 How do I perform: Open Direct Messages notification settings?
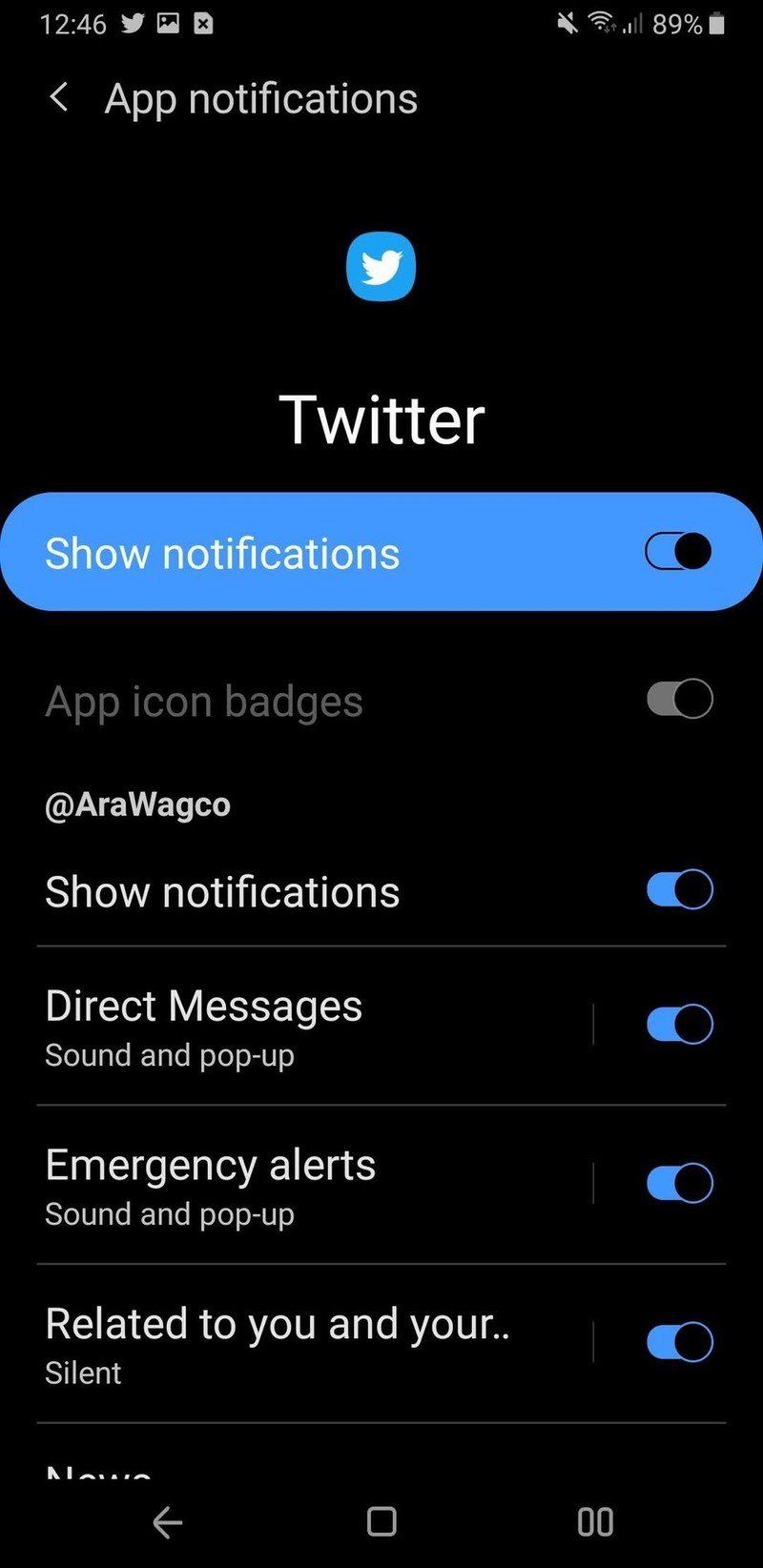[286, 1024]
